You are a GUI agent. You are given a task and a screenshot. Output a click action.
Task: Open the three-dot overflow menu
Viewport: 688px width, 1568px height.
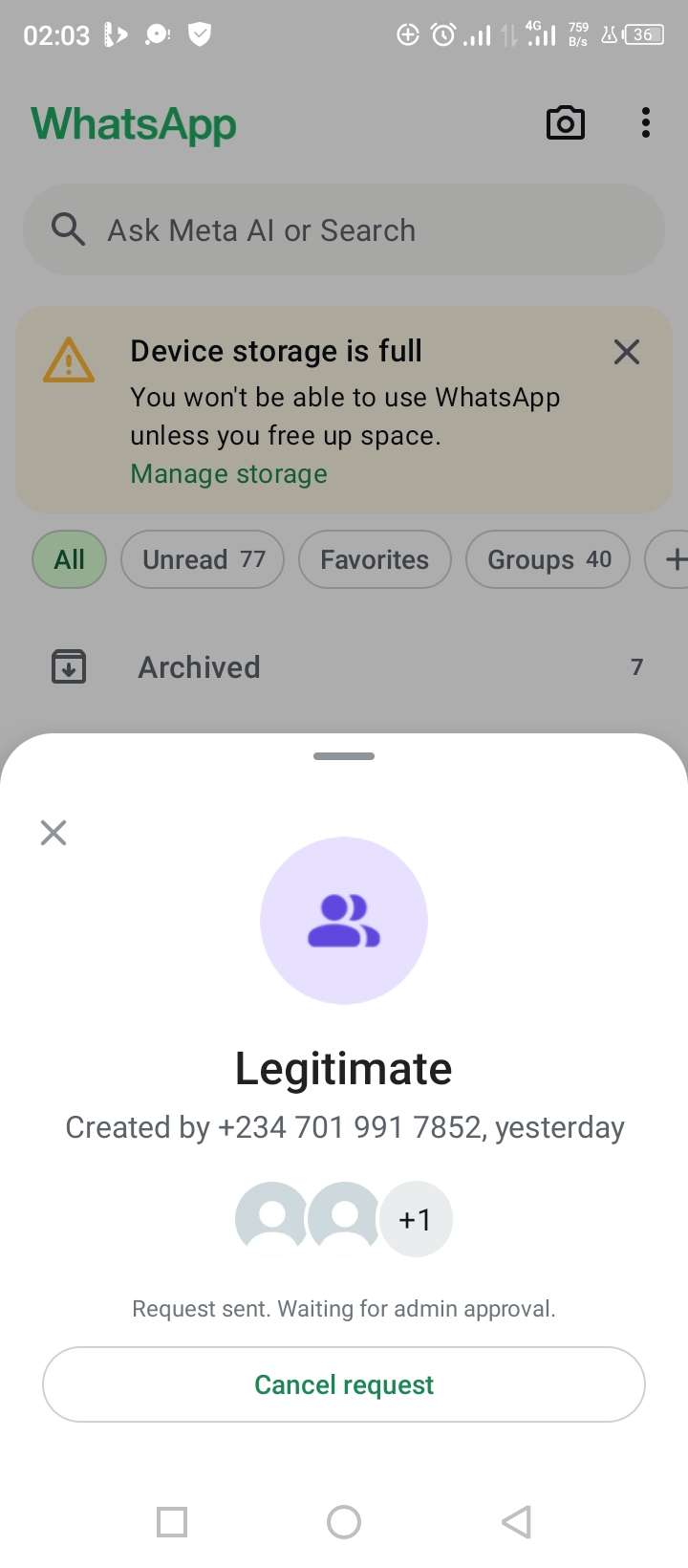pyautogui.click(x=646, y=123)
